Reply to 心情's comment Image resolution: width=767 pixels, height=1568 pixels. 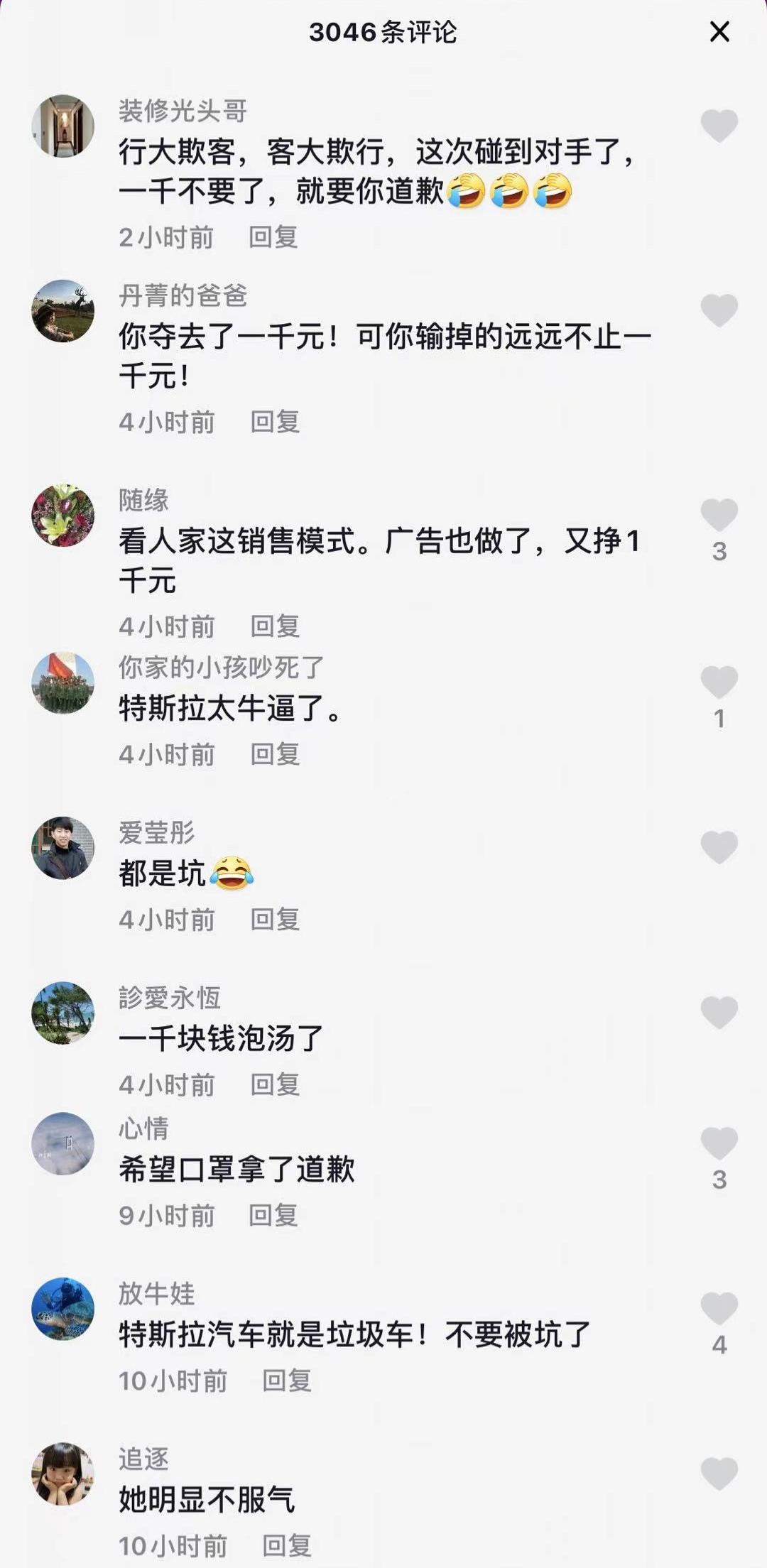[x=273, y=1215]
